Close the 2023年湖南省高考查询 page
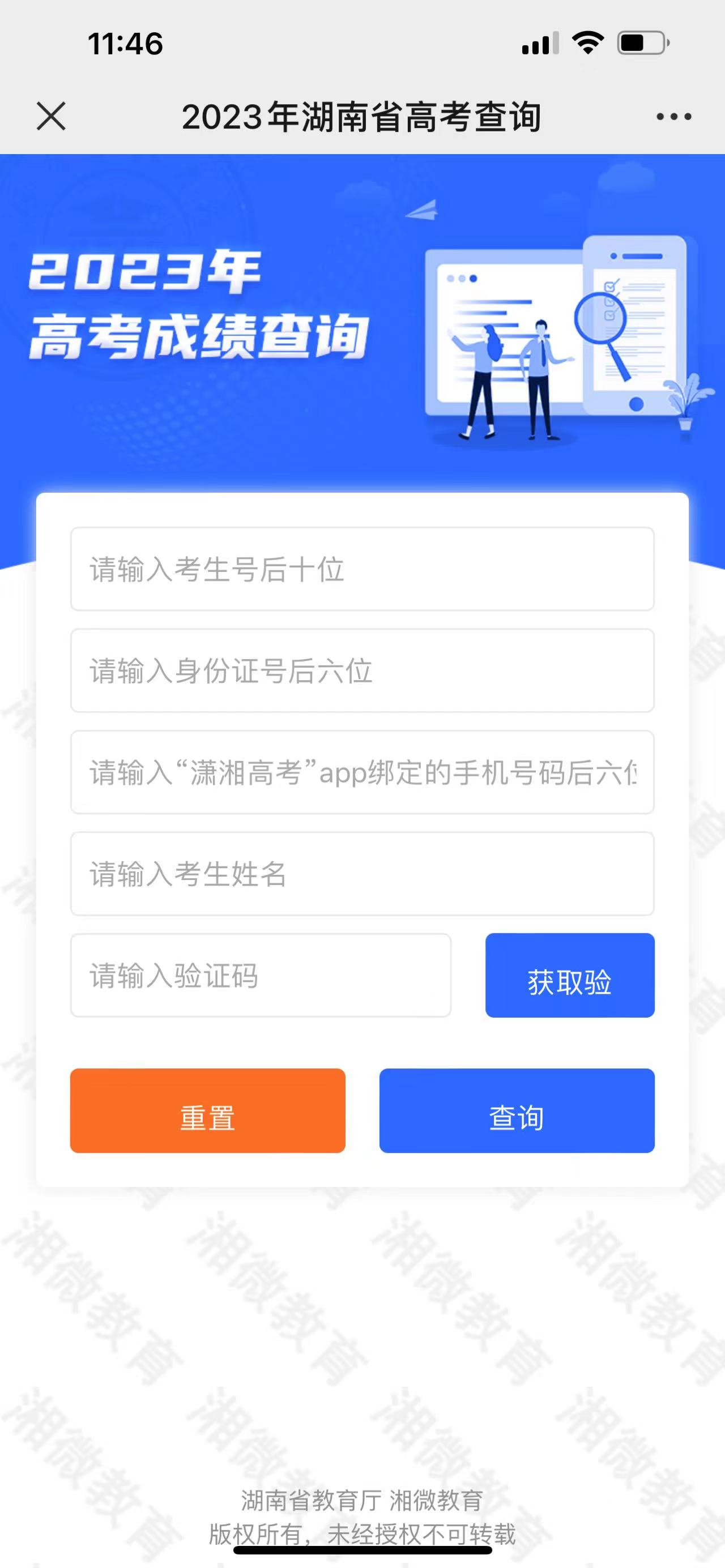Viewport: 725px width, 1568px height. pyautogui.click(x=51, y=116)
